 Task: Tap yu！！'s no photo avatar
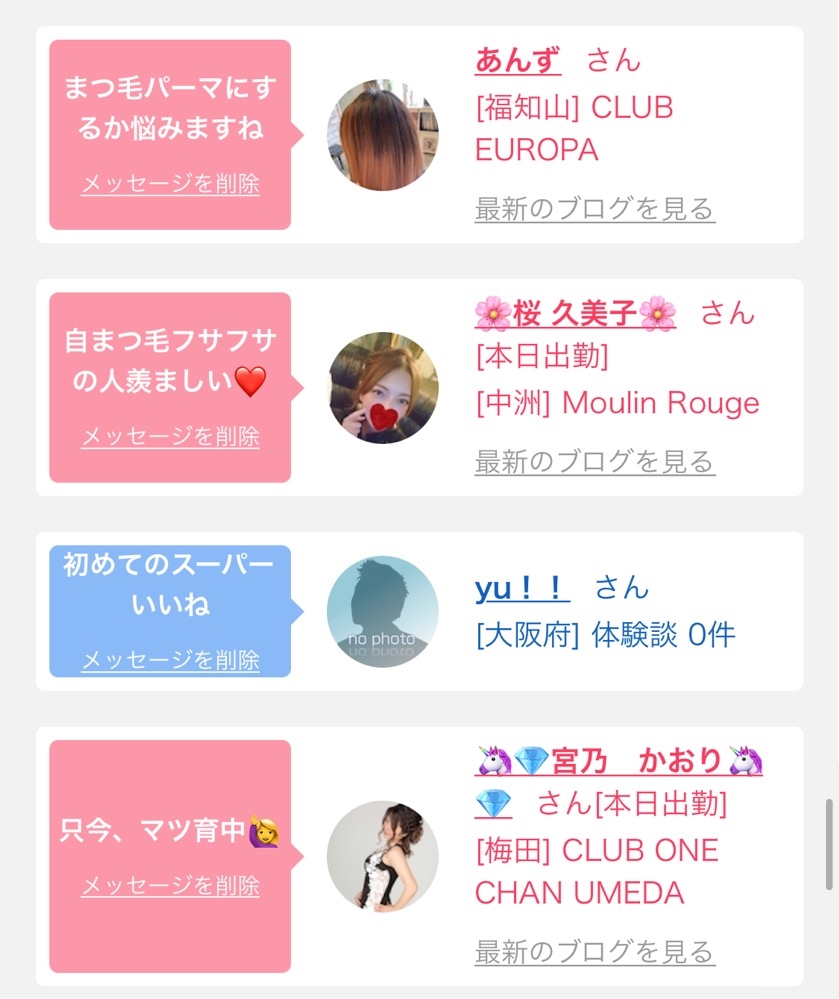pos(382,612)
